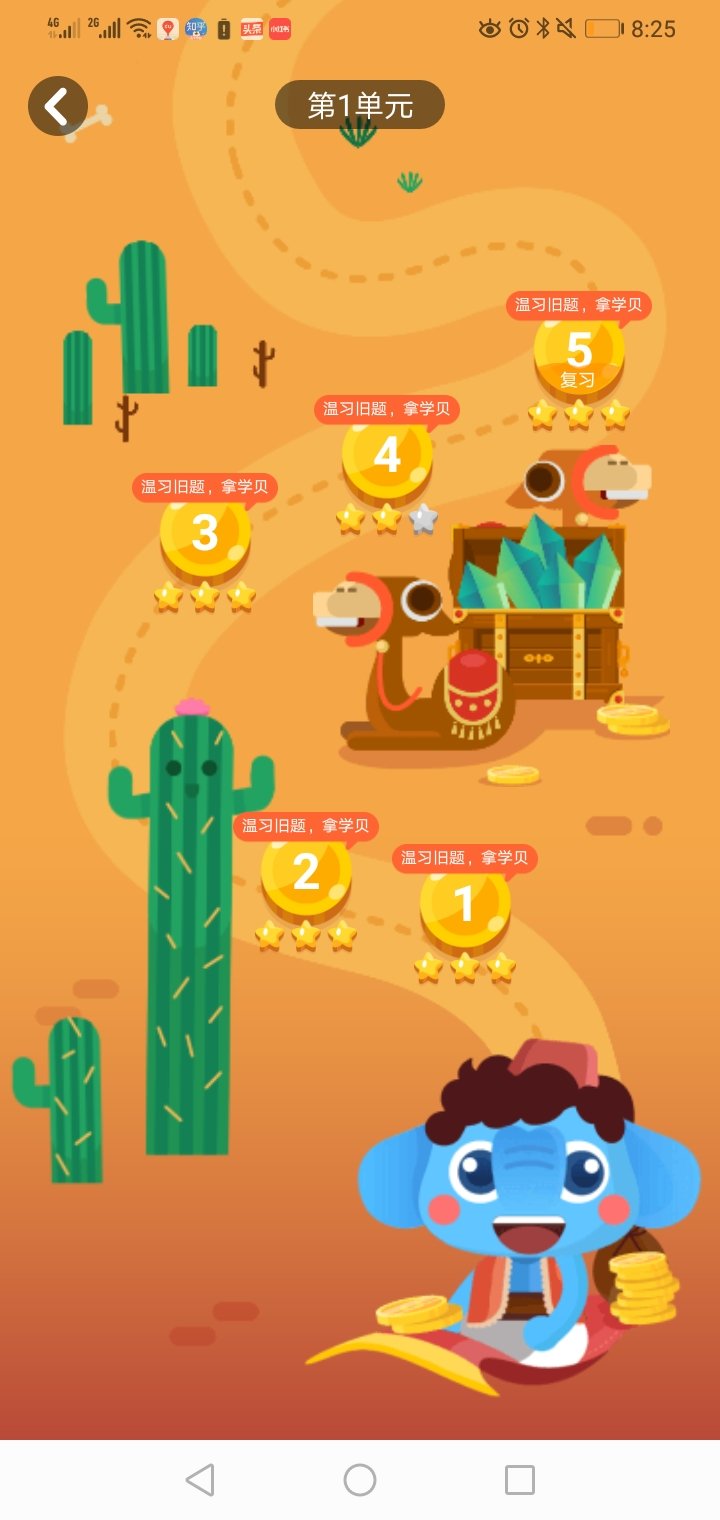Tap the system home button
This screenshot has height=1520, width=720.
click(x=360, y=1480)
